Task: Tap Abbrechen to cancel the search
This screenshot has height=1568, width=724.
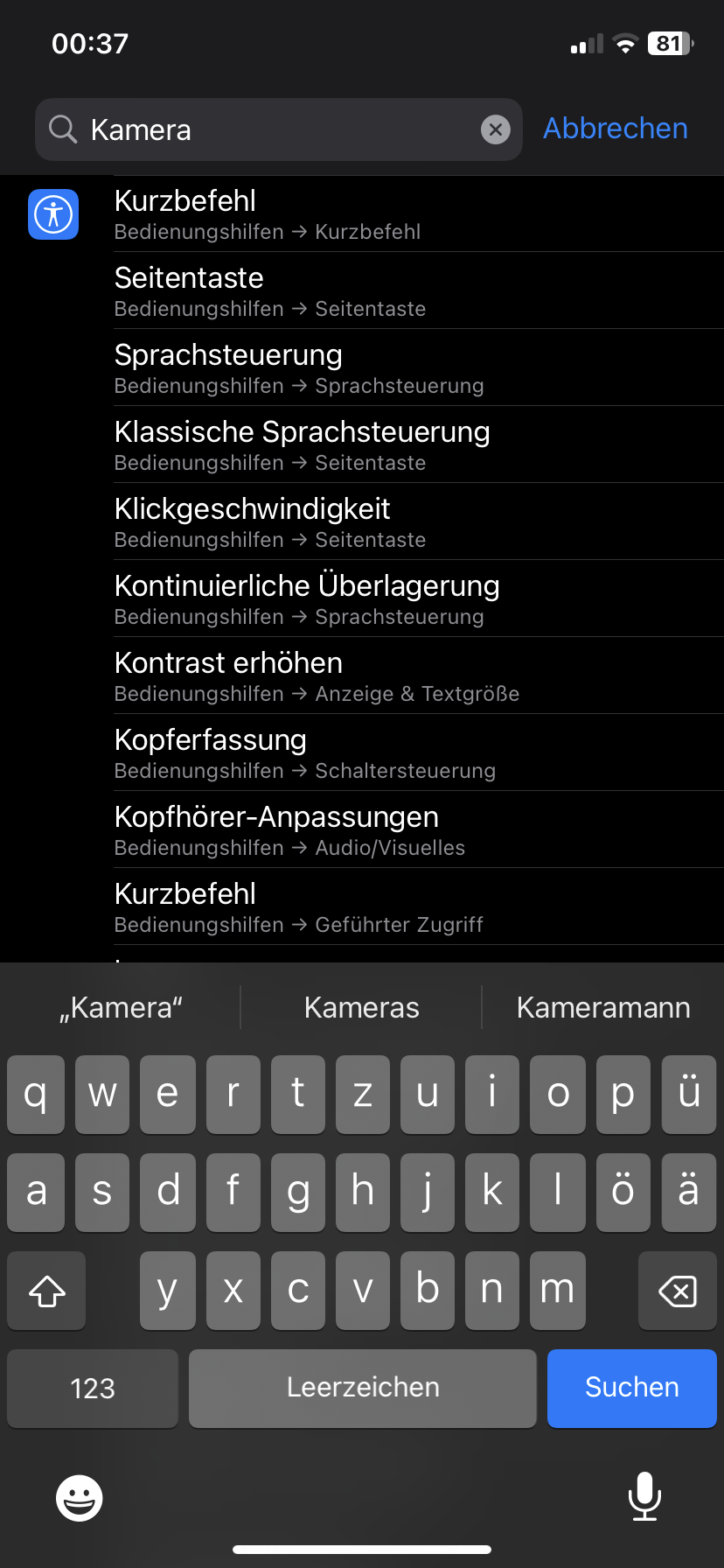Action: tap(615, 129)
